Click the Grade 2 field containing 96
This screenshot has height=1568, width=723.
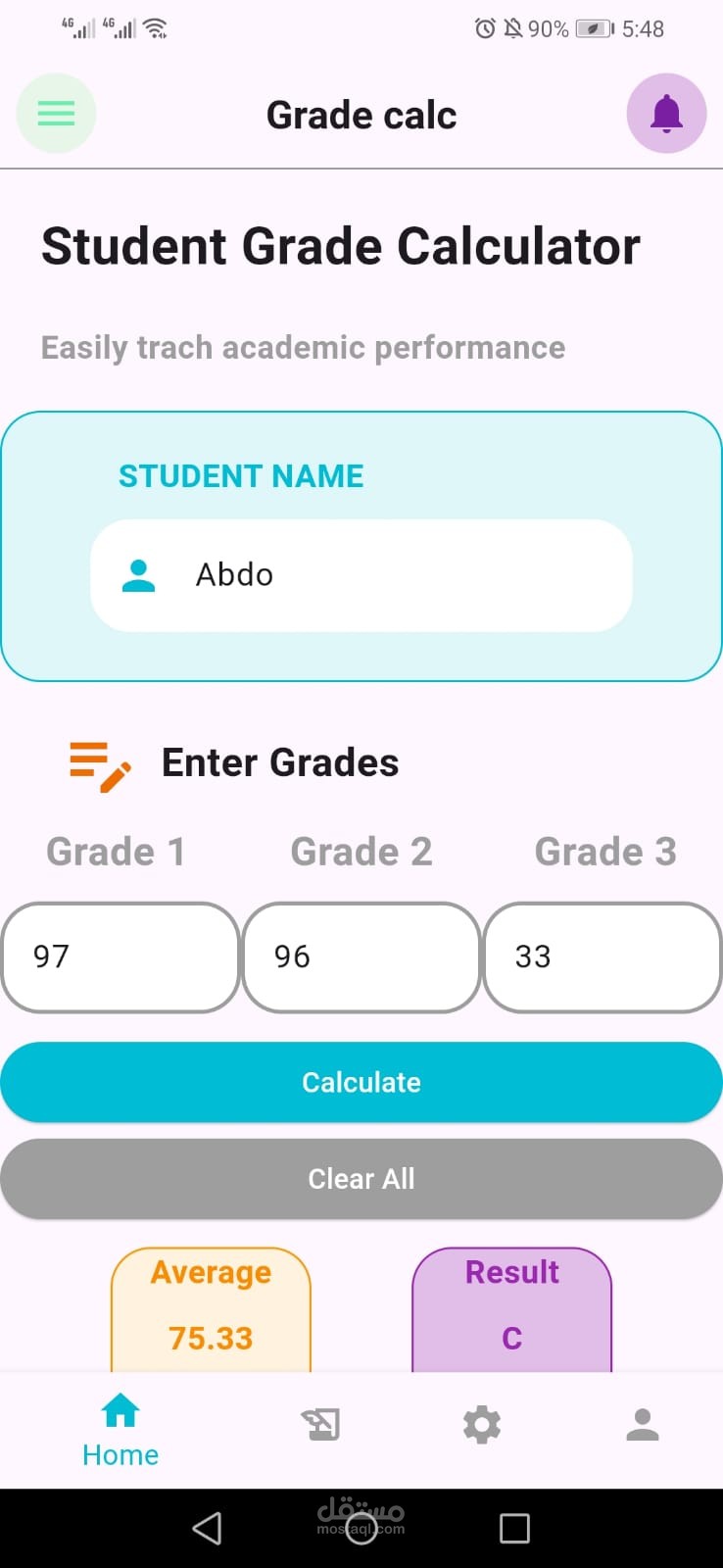[361, 956]
